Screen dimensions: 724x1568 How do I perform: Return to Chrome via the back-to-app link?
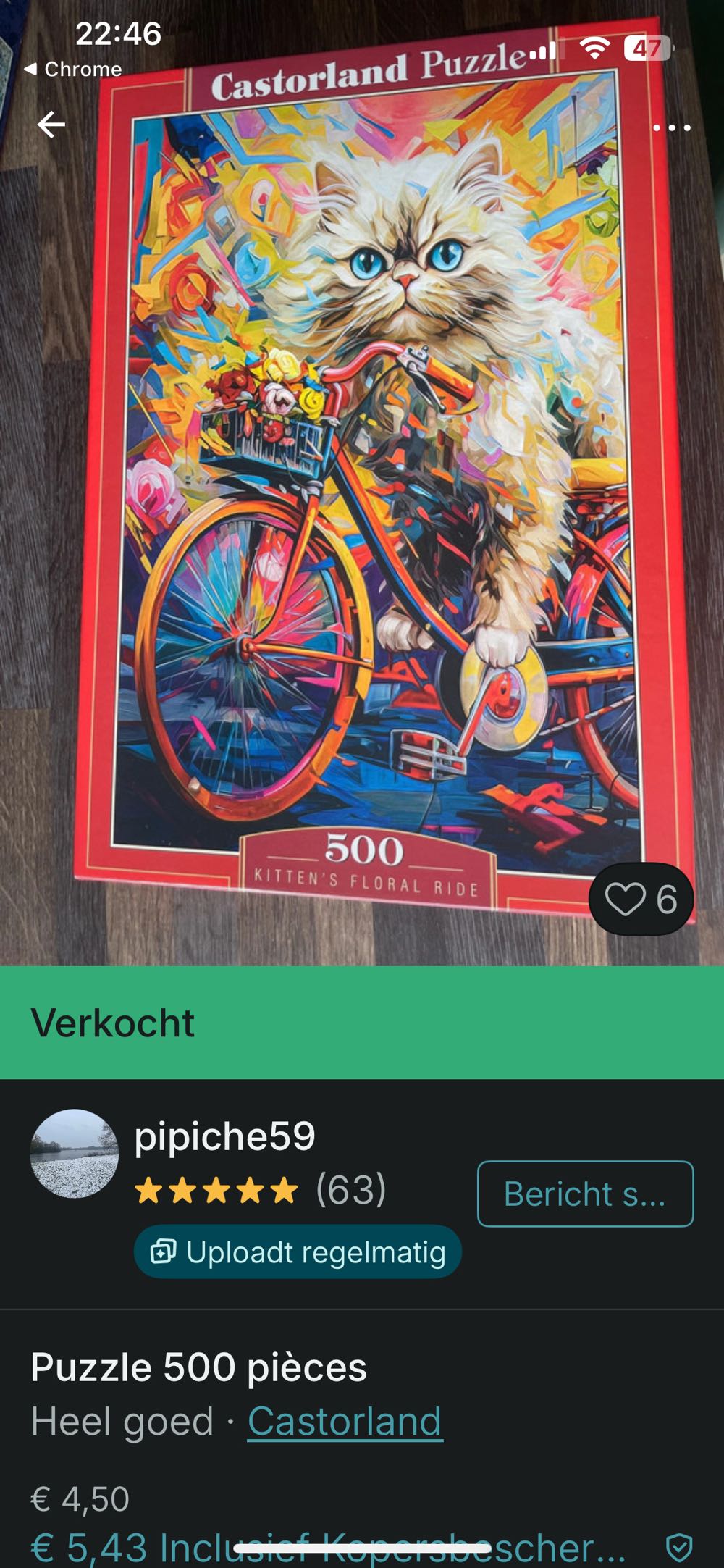pyautogui.click(x=72, y=70)
